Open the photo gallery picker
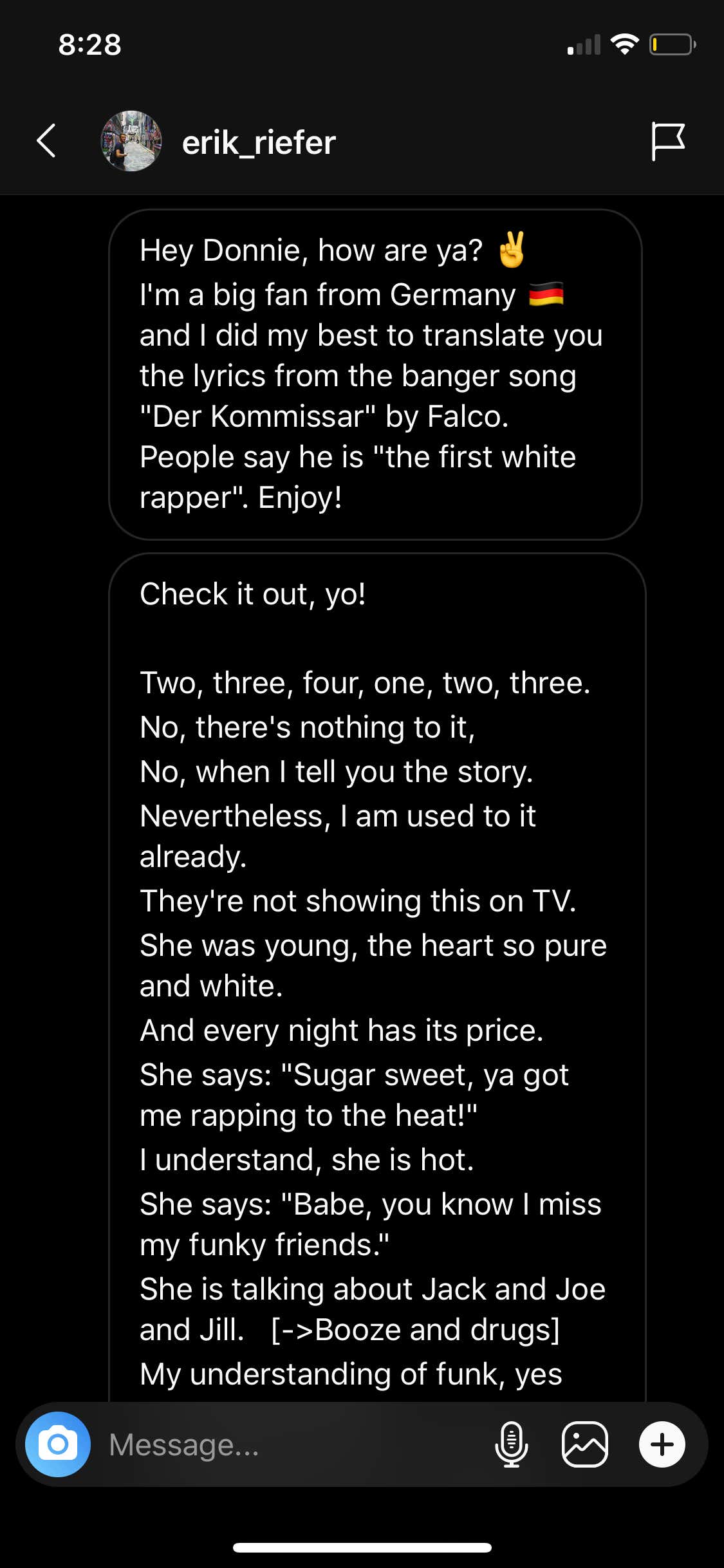This screenshot has height=1568, width=724. 585,1444
